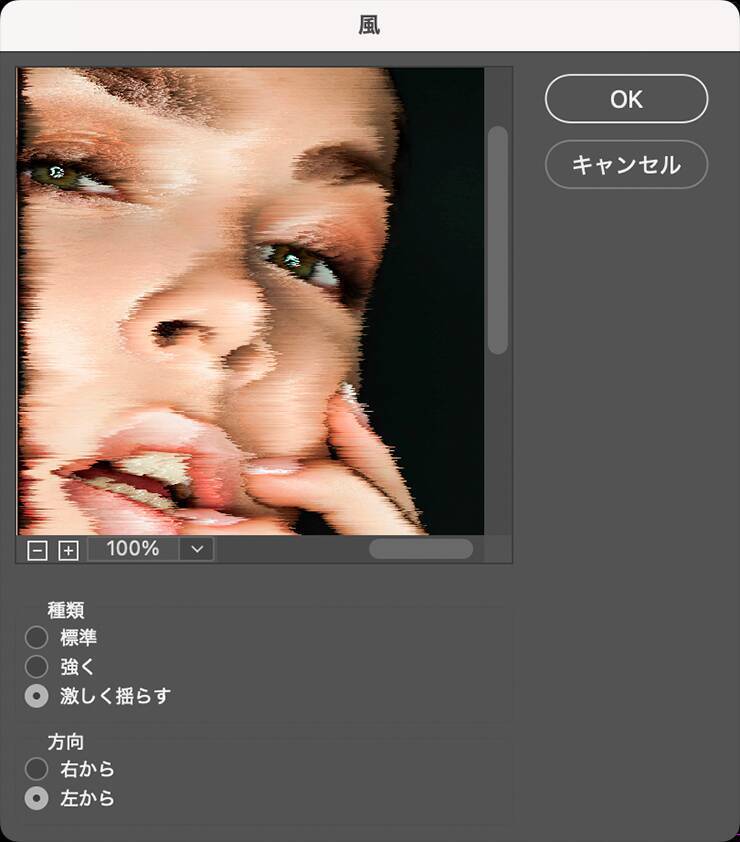Zoom out the preview with minus button

pos(37,550)
